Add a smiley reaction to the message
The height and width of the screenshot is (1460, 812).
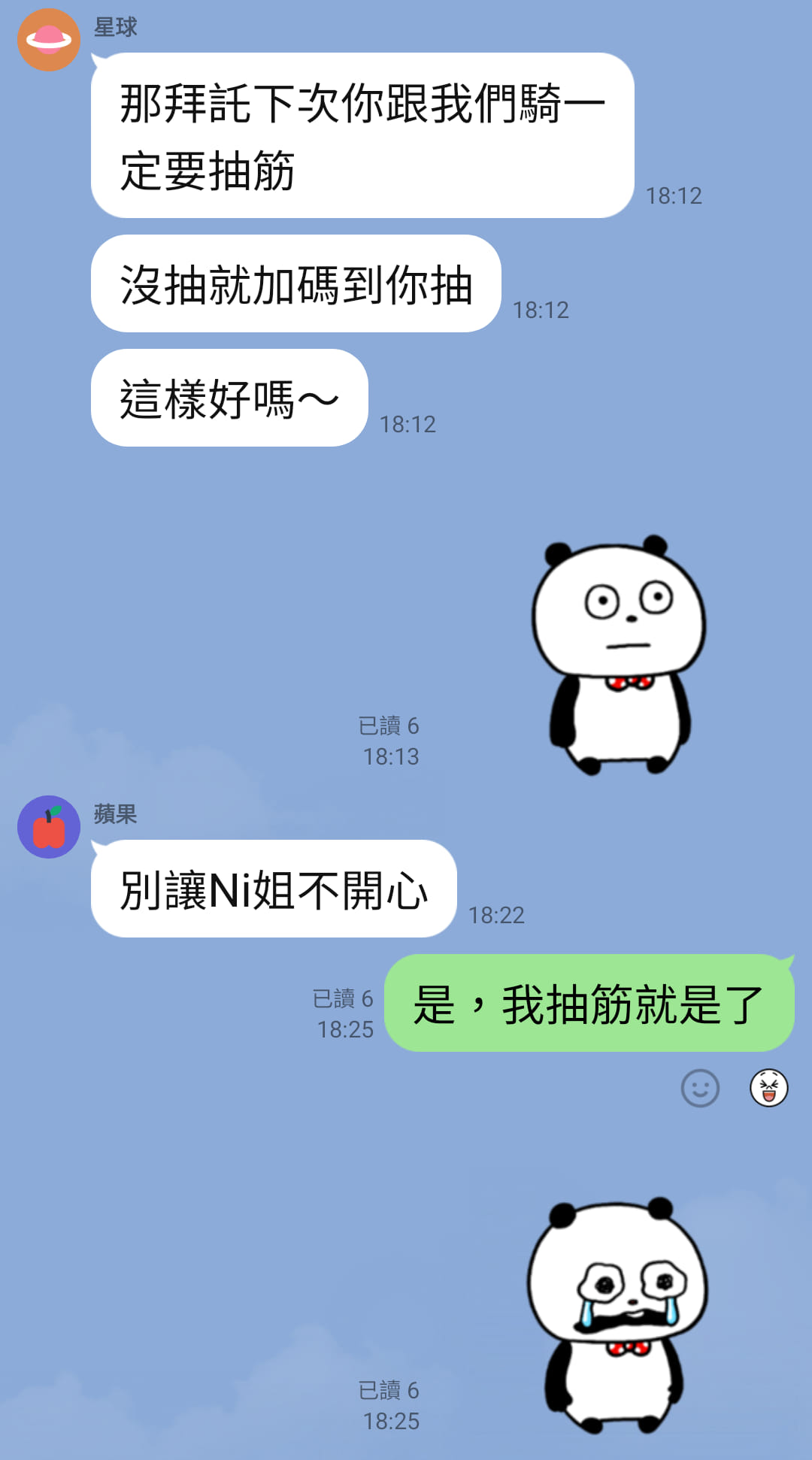[x=700, y=1088]
